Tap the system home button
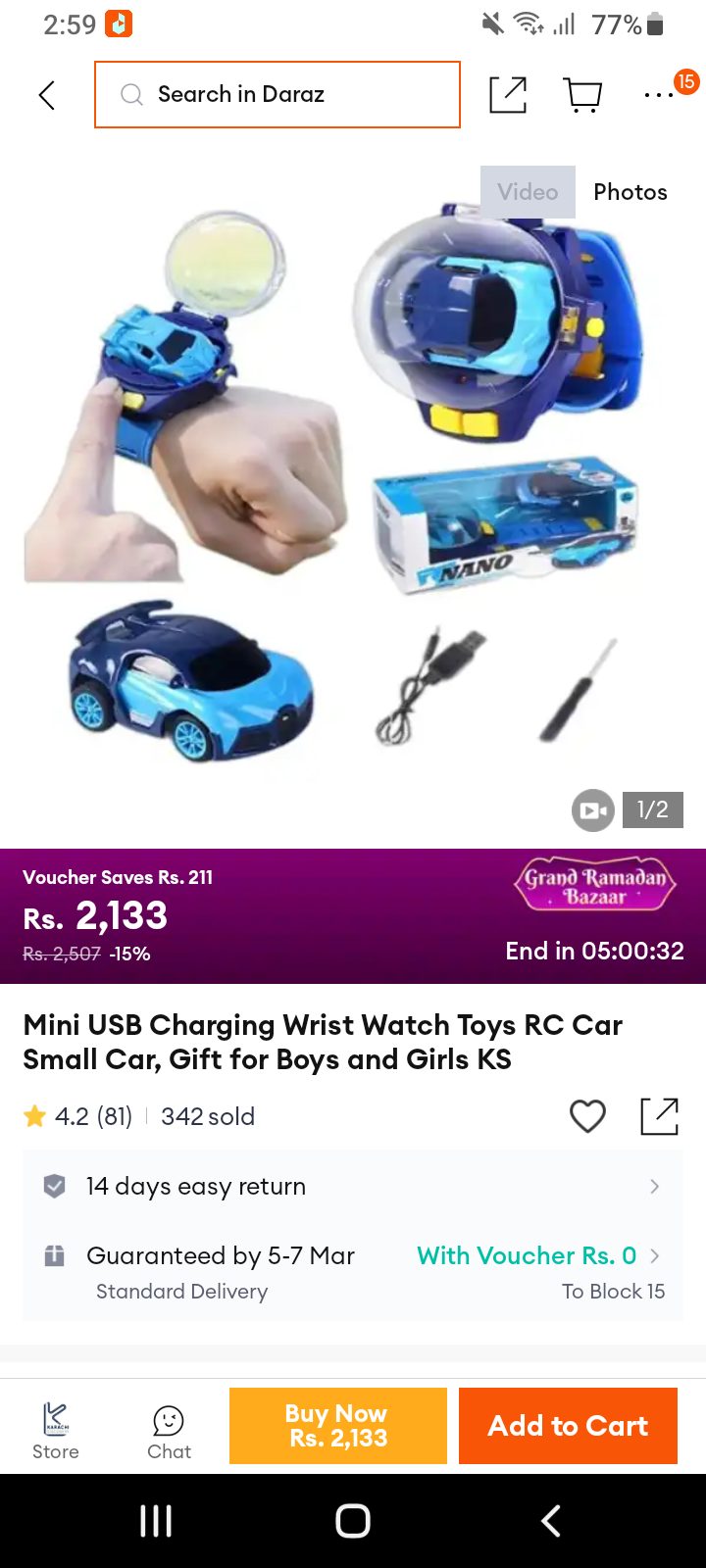The height and width of the screenshot is (1568, 706). point(353,1521)
